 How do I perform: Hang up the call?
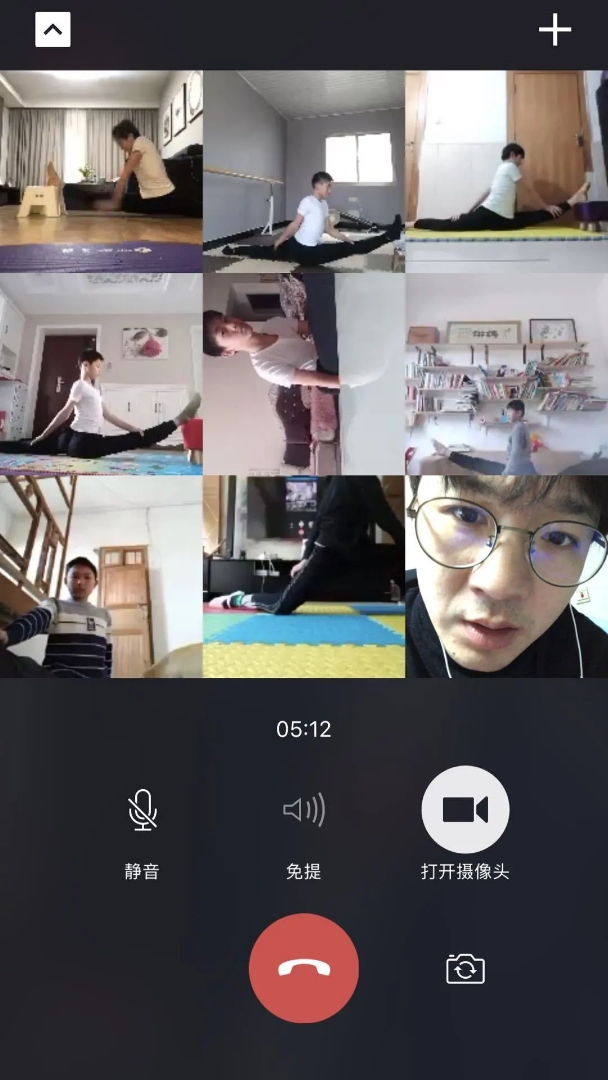[304, 968]
